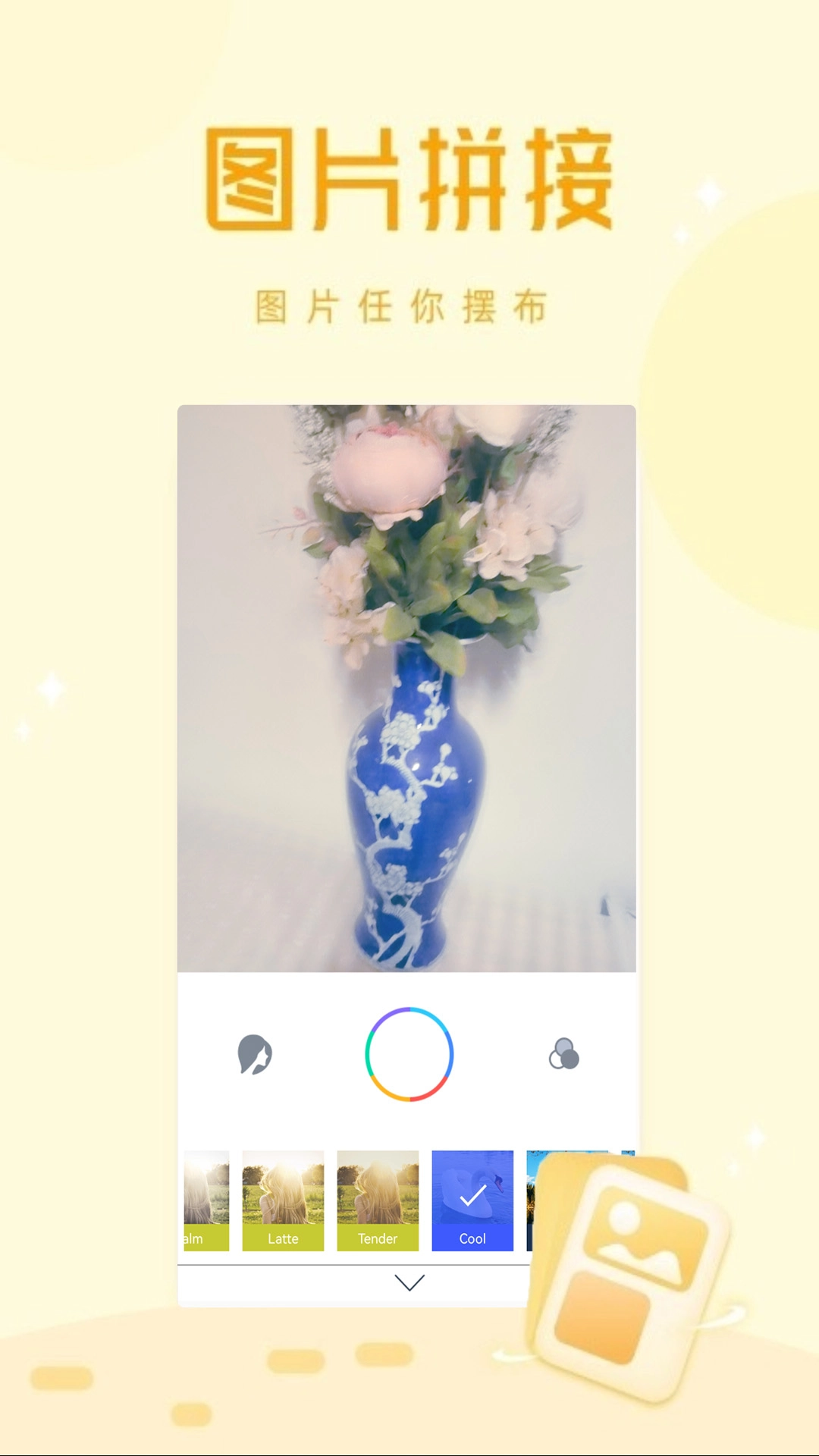Screen dimensions: 819x1456
Task: Collapse the filter panel with the down chevron
Action: [409, 1283]
